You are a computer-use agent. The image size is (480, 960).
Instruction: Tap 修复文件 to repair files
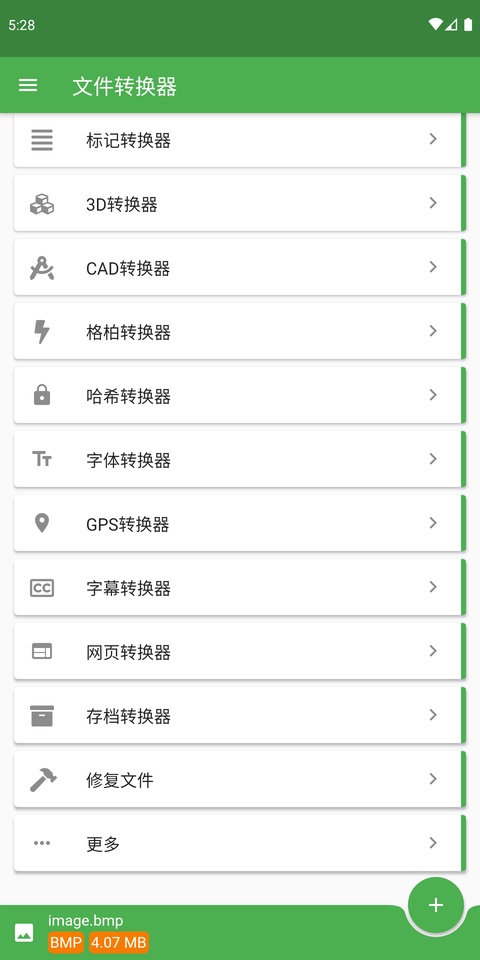[240, 779]
